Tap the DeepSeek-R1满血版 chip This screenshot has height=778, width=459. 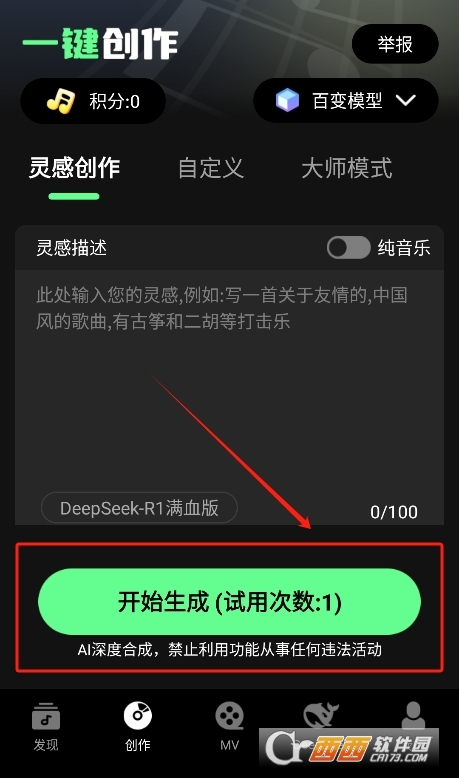tap(139, 508)
